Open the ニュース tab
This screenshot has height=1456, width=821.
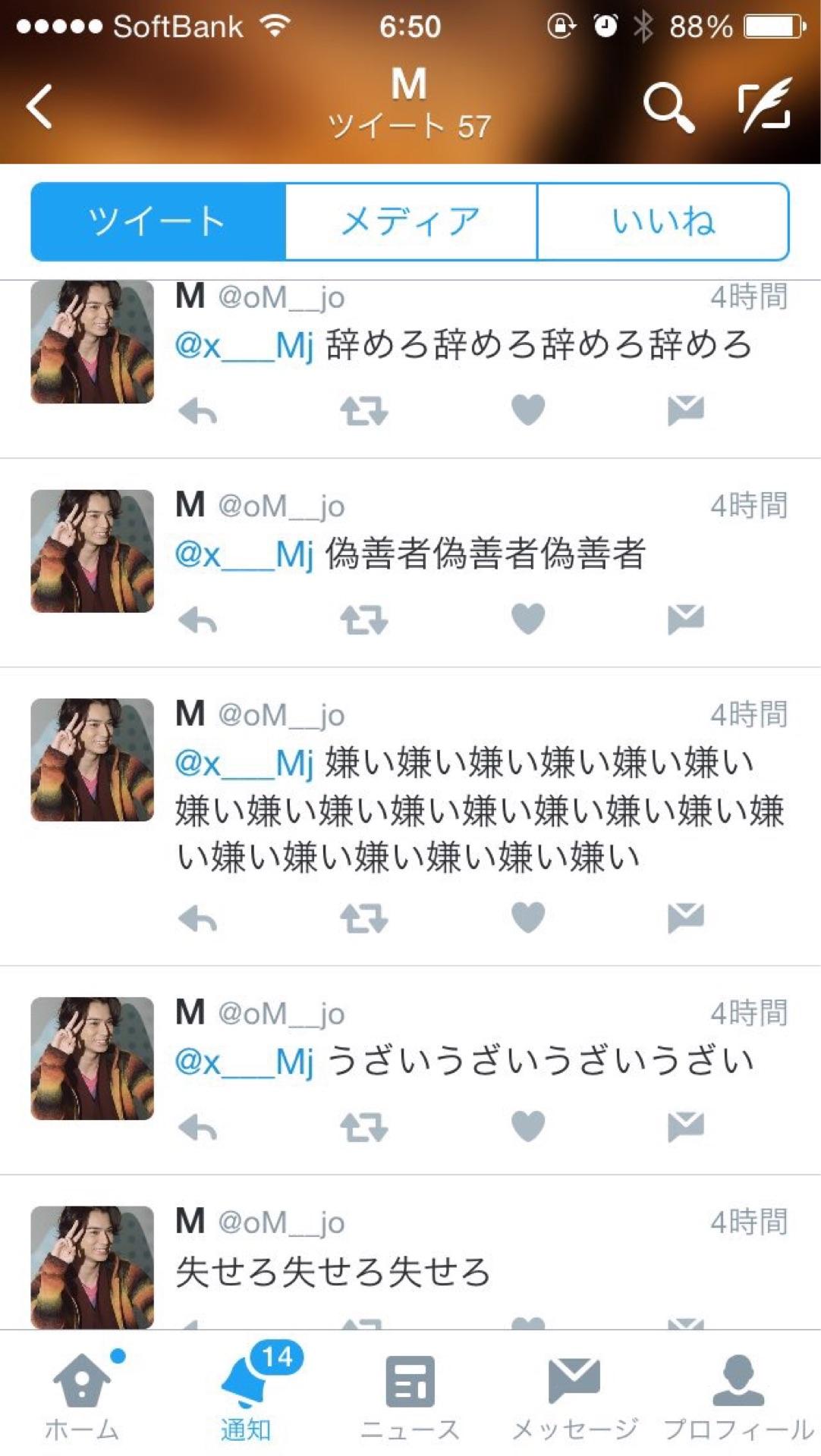coord(410,1397)
